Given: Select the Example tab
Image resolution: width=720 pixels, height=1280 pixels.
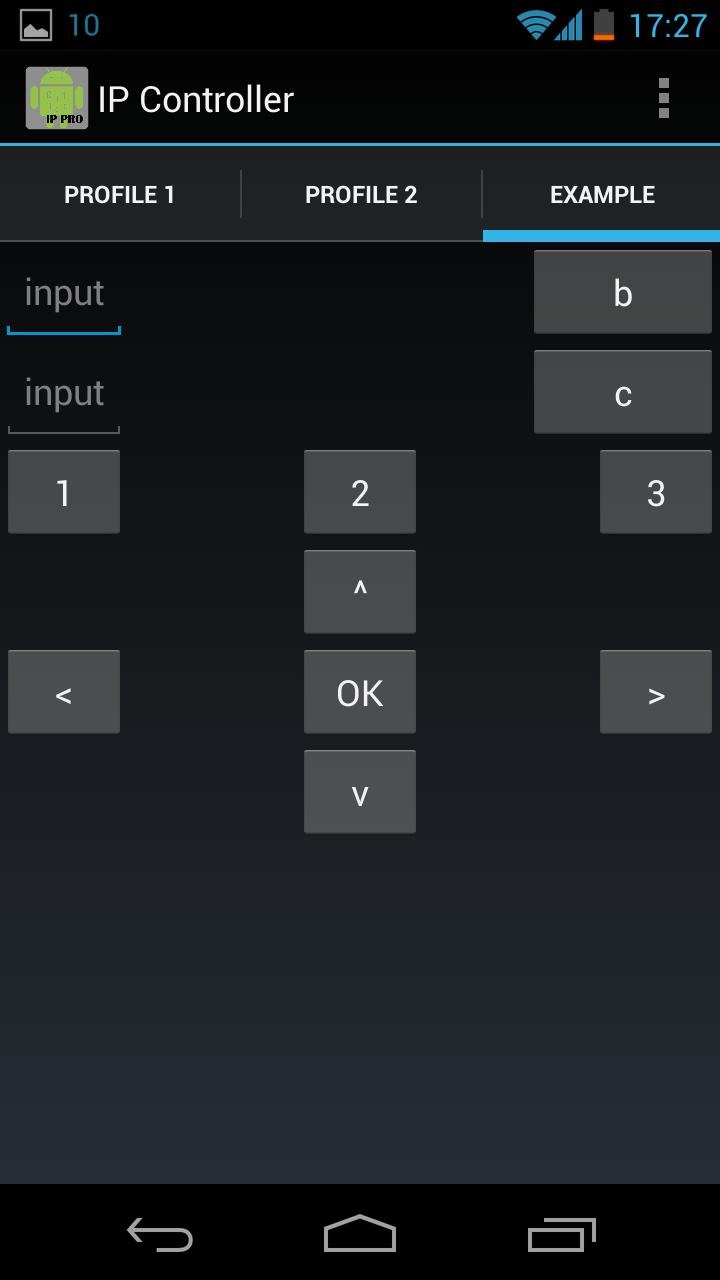Looking at the screenshot, I should pyautogui.click(x=602, y=194).
